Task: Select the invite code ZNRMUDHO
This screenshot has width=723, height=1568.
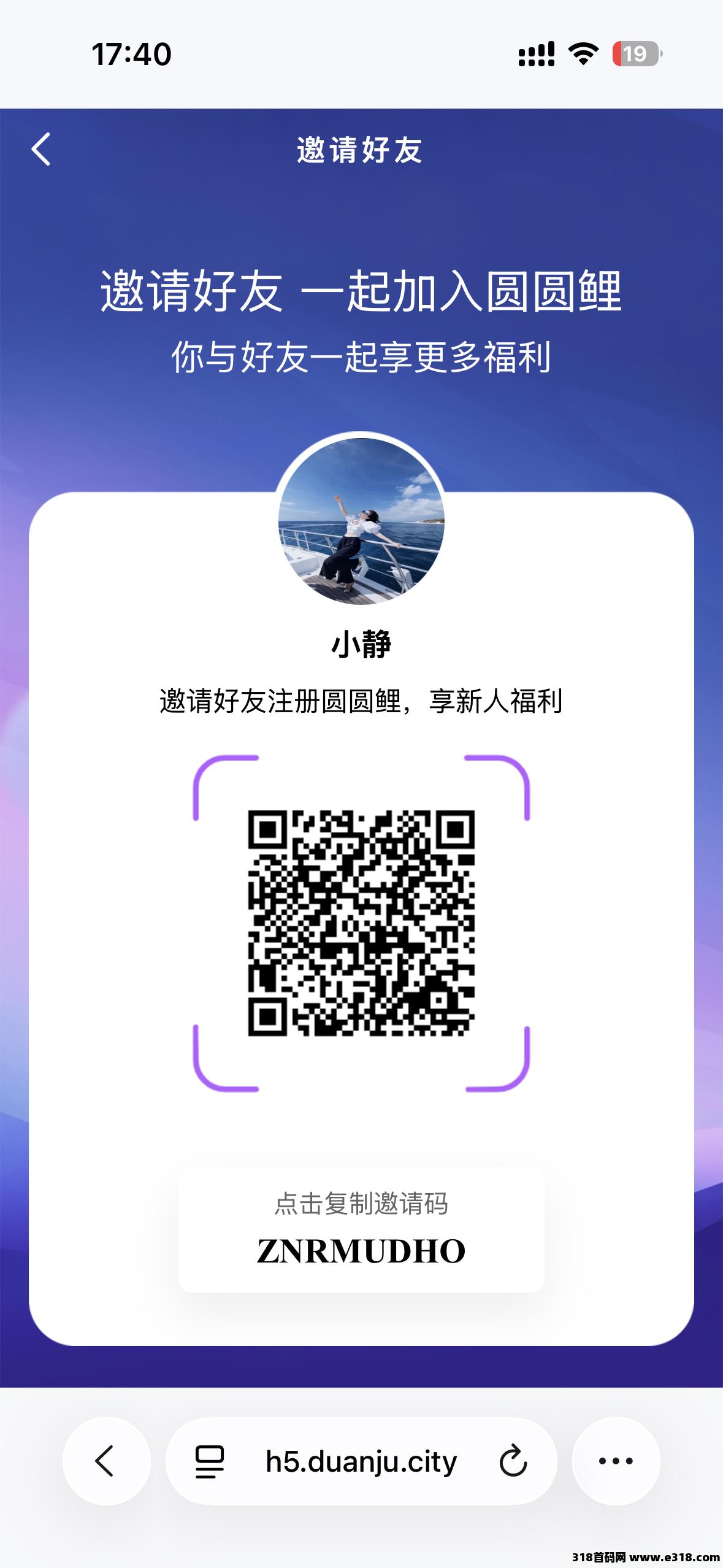Action: pyautogui.click(x=361, y=1249)
